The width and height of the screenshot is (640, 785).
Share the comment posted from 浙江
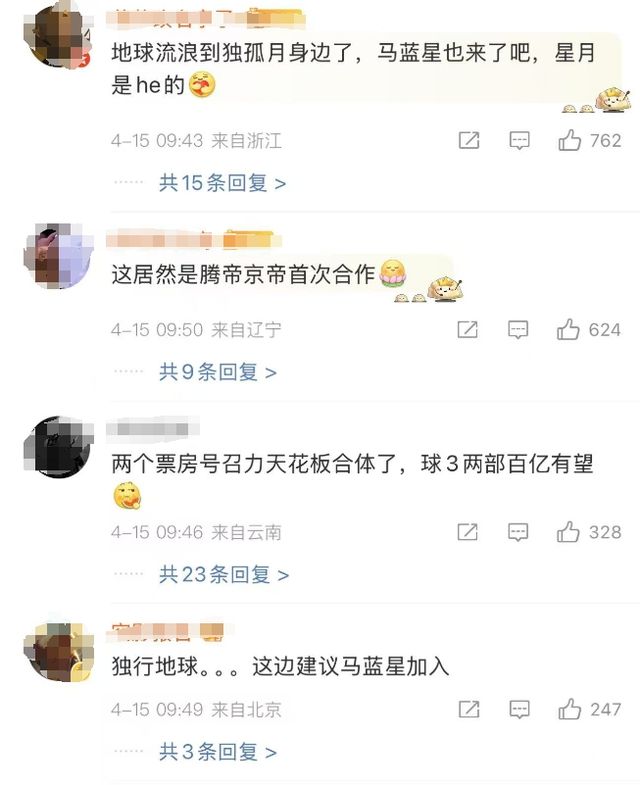coord(468,141)
